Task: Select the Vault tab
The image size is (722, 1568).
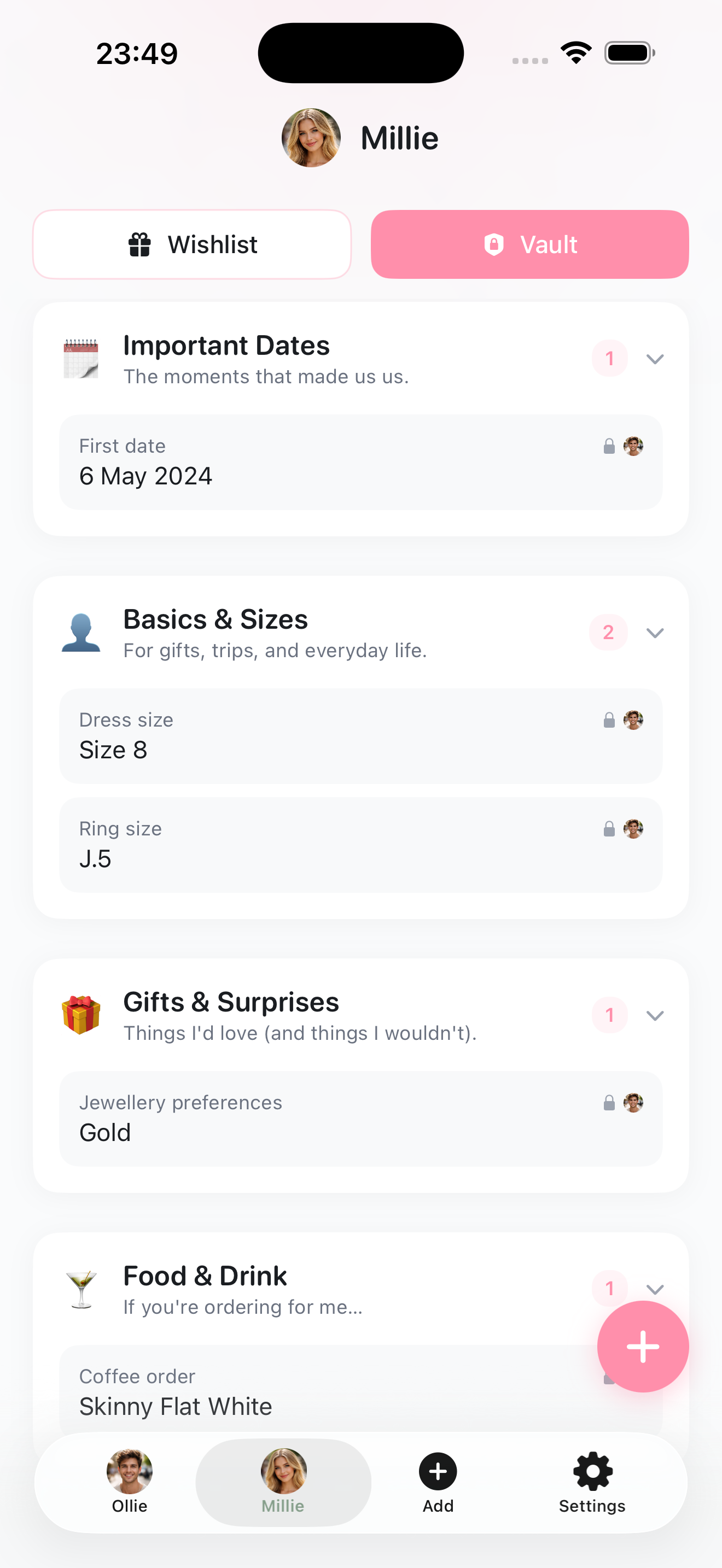Action: 529,245
